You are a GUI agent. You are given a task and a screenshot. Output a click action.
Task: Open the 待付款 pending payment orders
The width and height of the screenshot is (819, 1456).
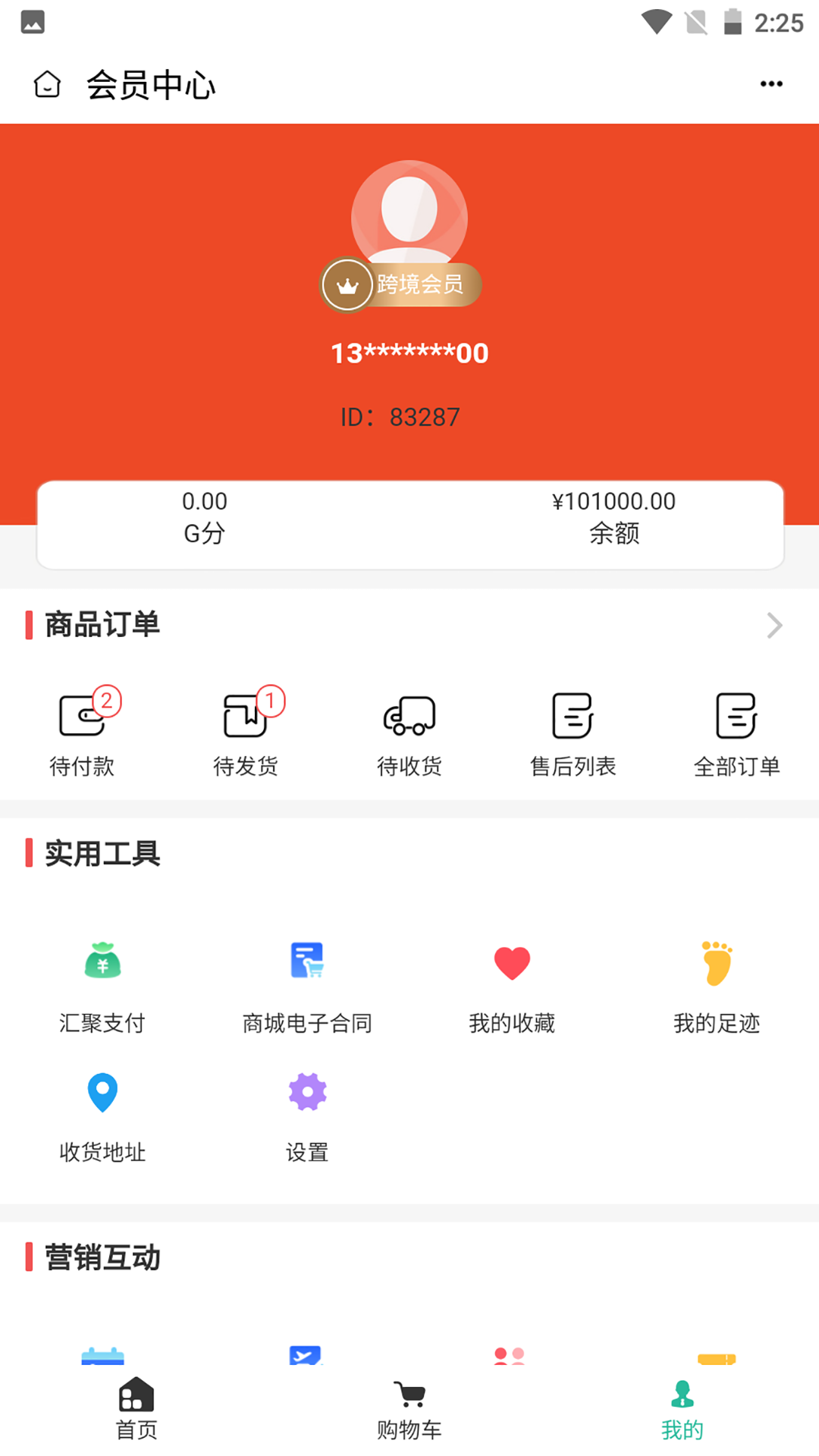coord(81,730)
